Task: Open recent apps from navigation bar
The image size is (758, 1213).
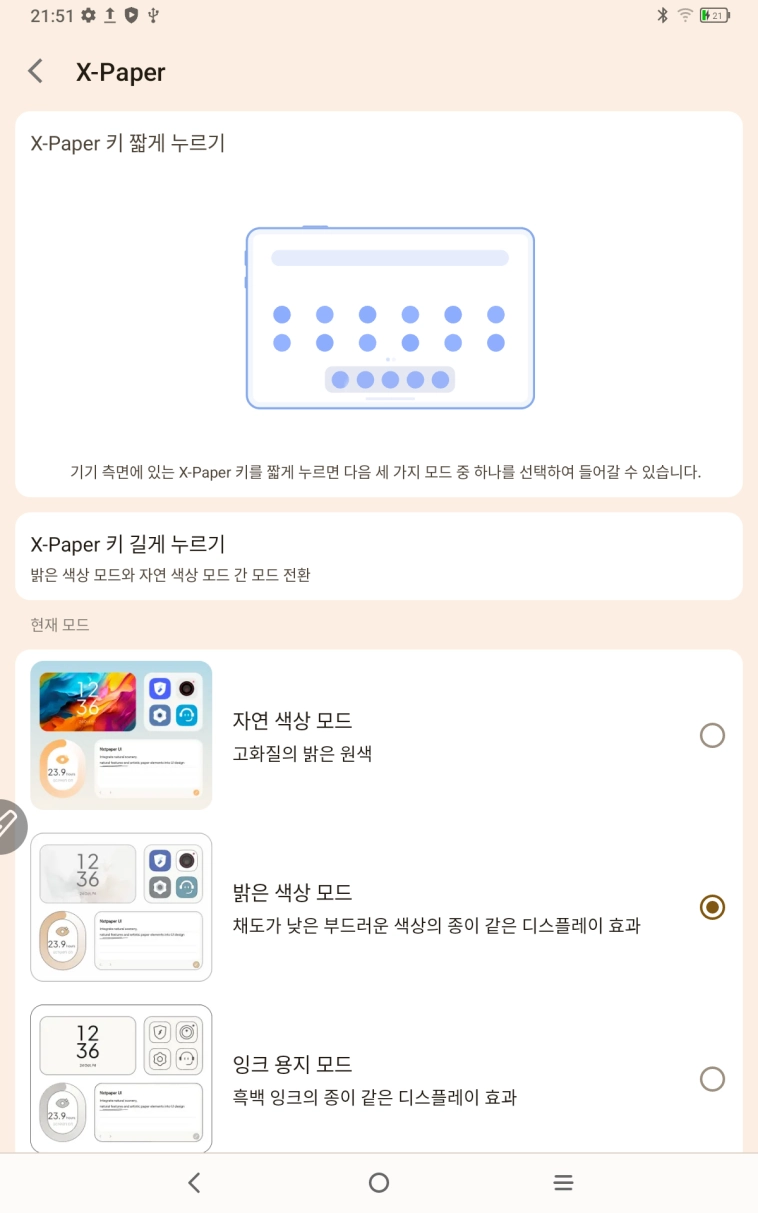Action: [x=563, y=1183]
